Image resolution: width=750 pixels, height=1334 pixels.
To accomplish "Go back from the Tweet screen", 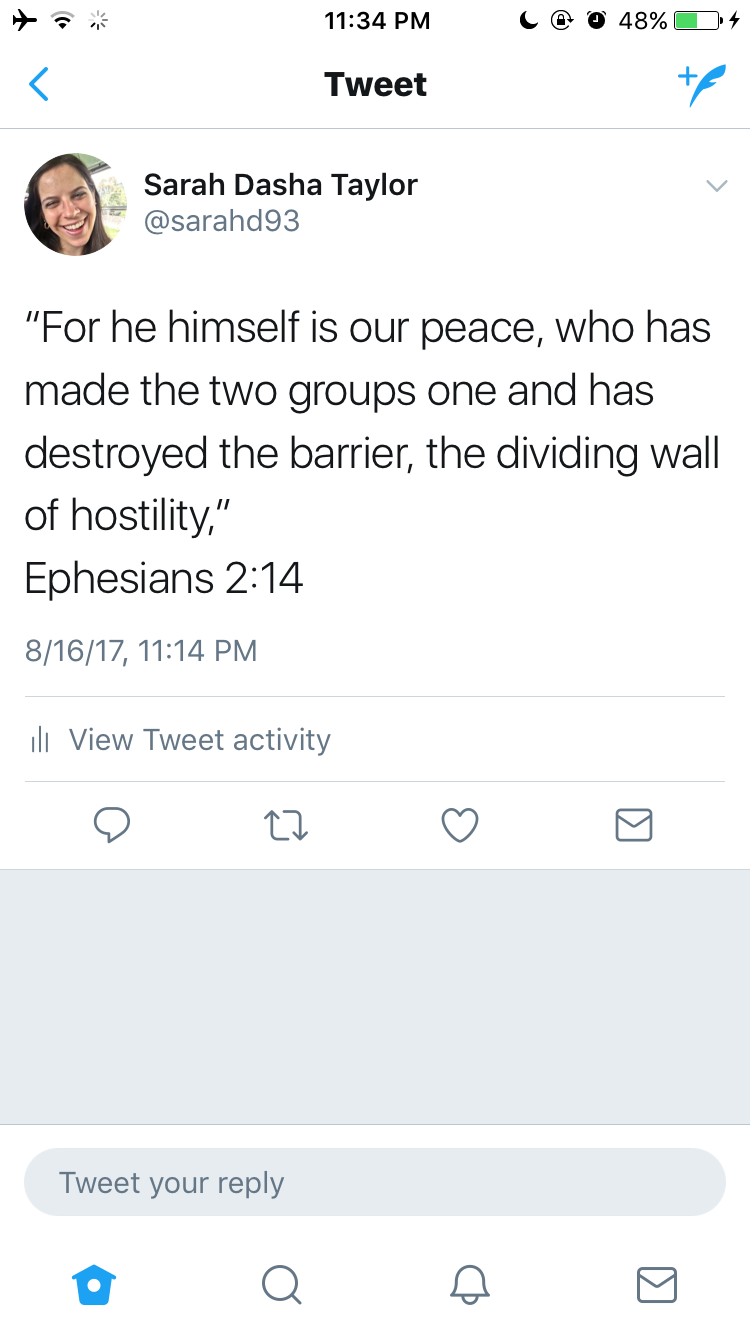I will coord(39,85).
